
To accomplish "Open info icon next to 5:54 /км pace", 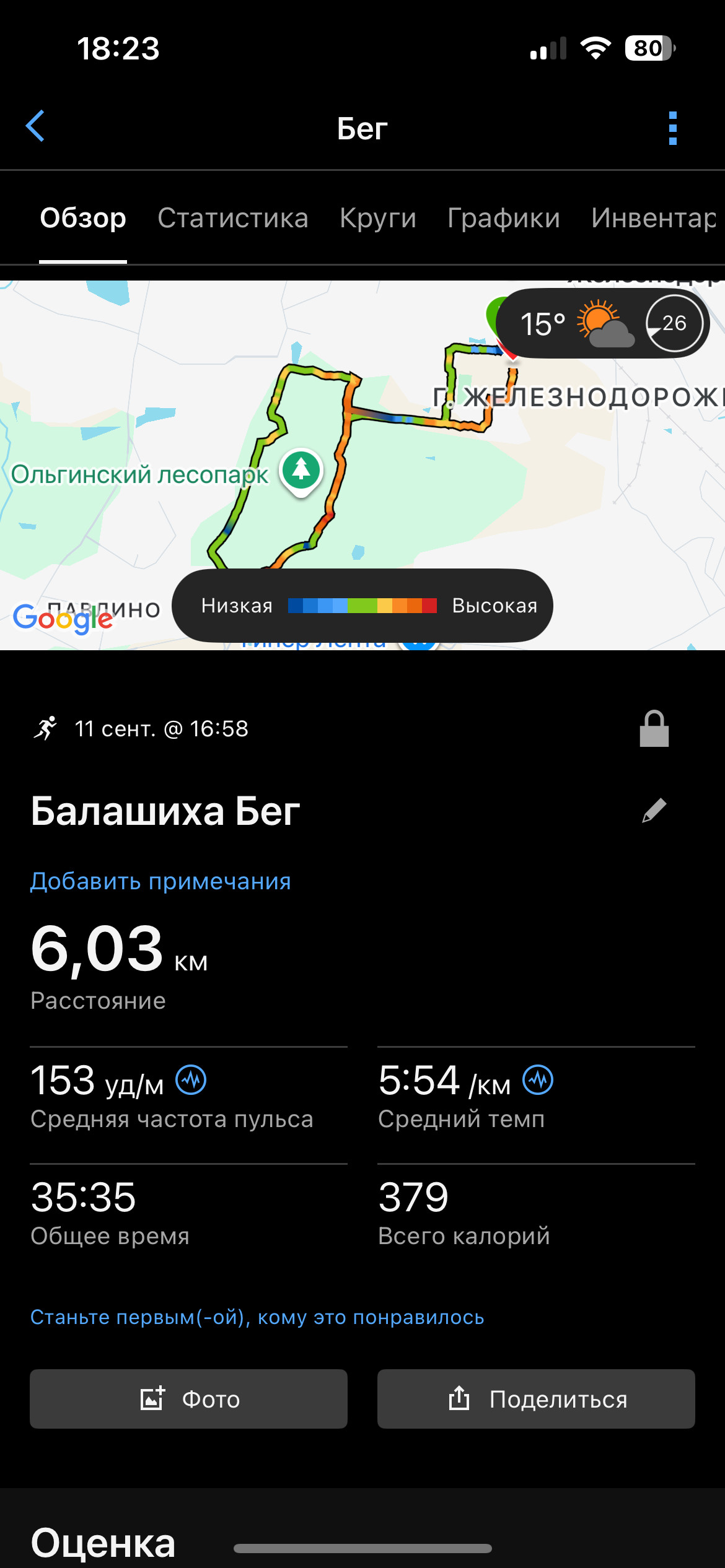I will [538, 1080].
